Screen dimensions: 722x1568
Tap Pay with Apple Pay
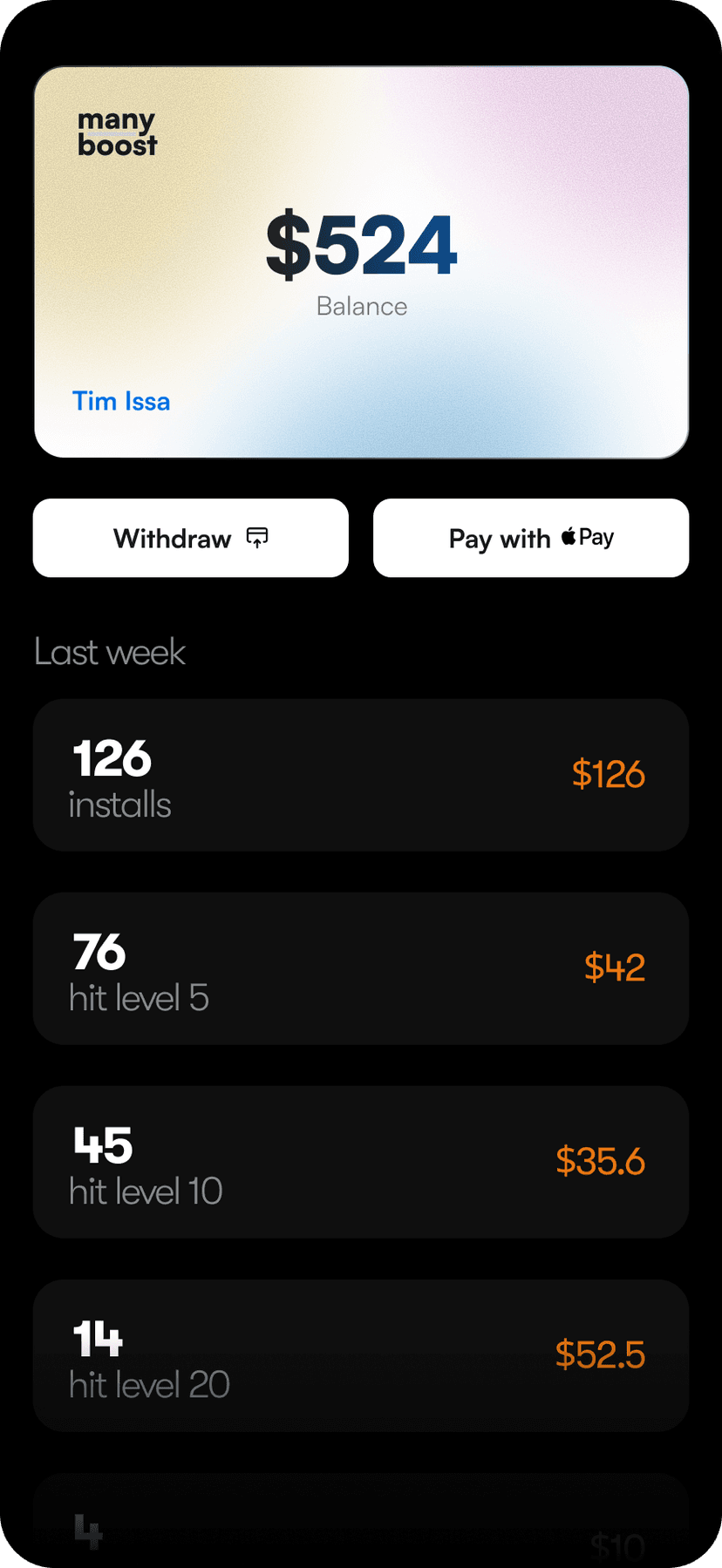[530, 538]
